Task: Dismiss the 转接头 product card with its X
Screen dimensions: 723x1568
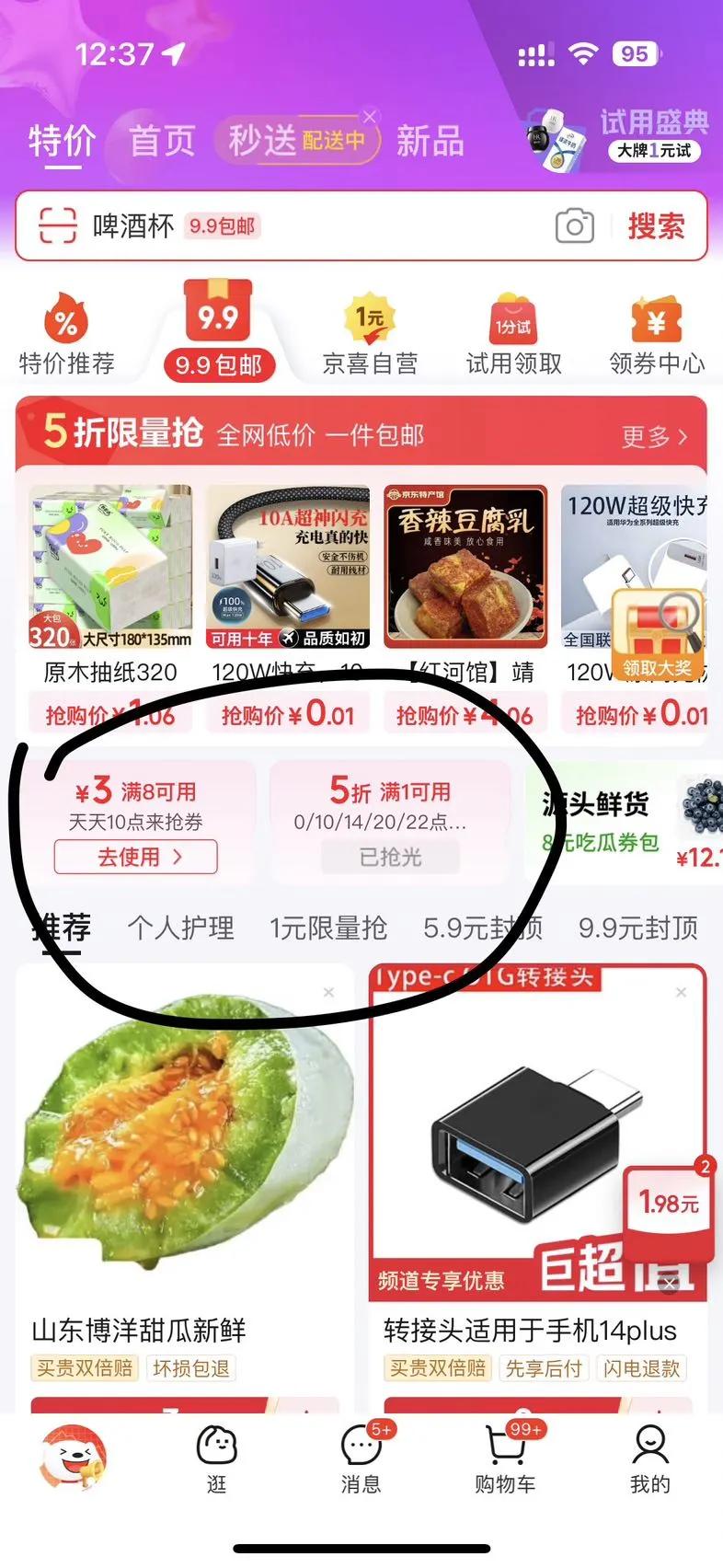Action: tap(681, 992)
